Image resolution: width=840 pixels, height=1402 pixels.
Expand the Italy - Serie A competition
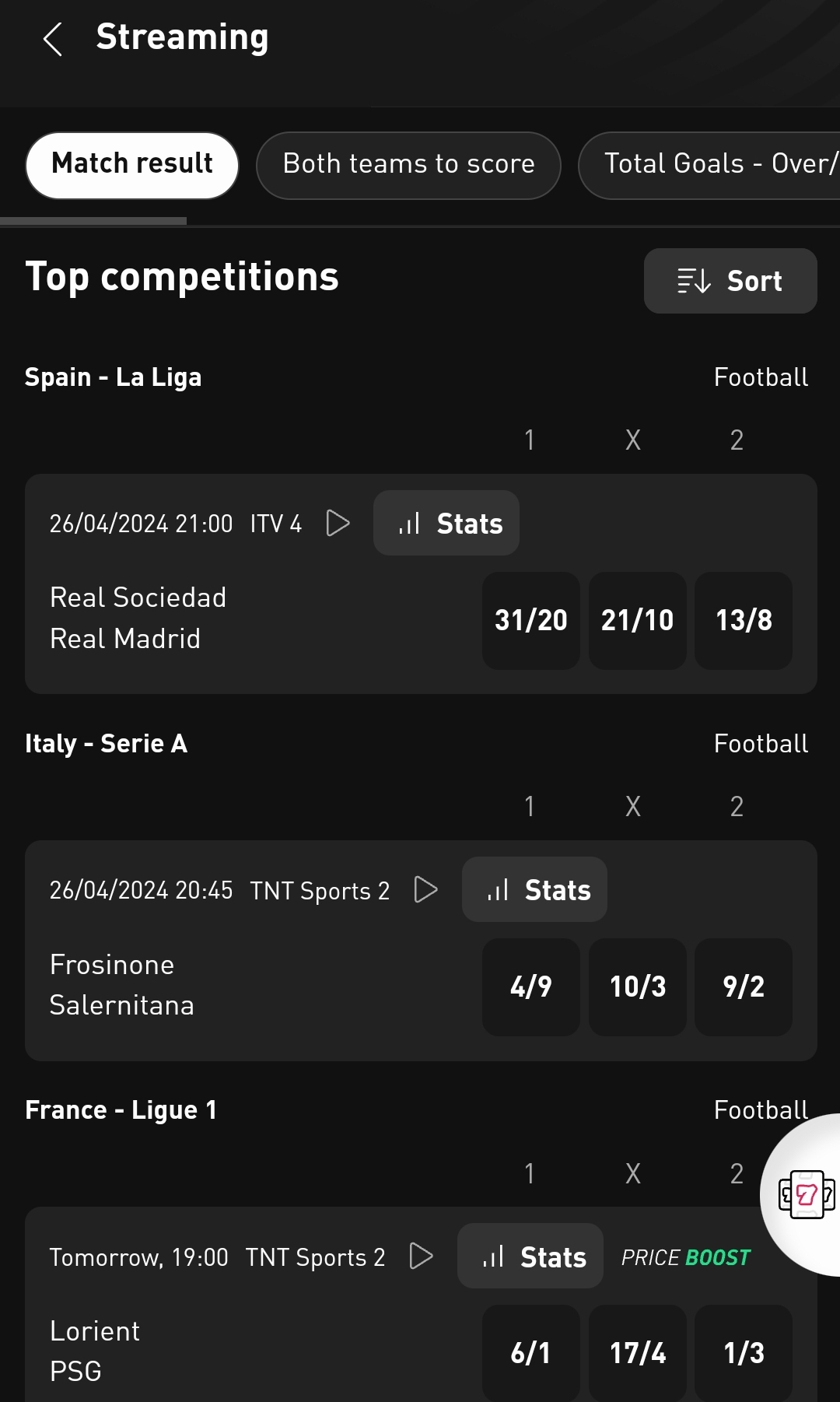click(x=106, y=743)
